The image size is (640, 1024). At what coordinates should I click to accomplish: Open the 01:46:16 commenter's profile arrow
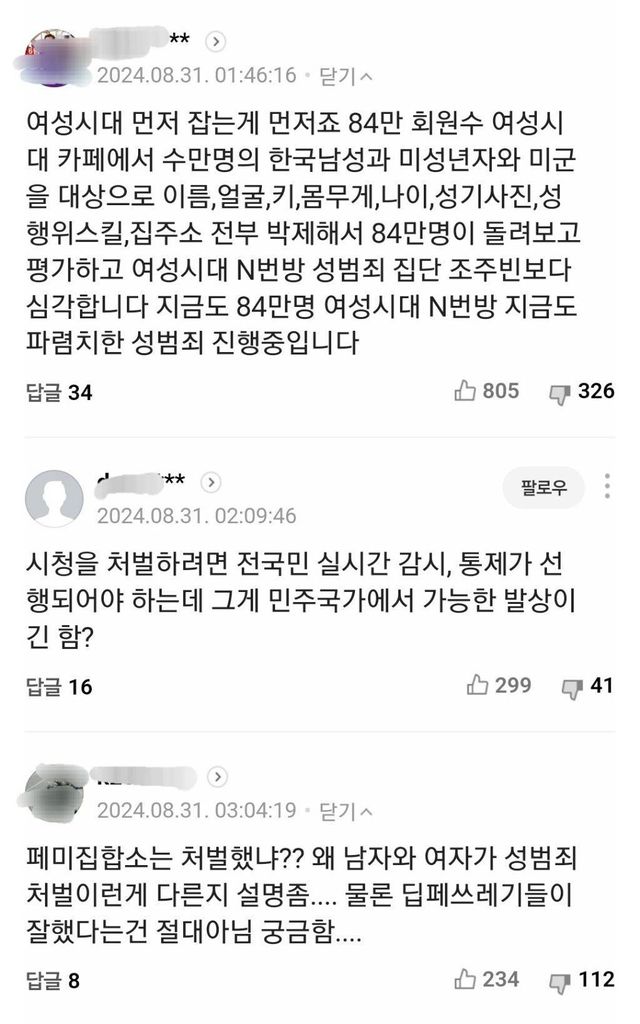pos(216,42)
